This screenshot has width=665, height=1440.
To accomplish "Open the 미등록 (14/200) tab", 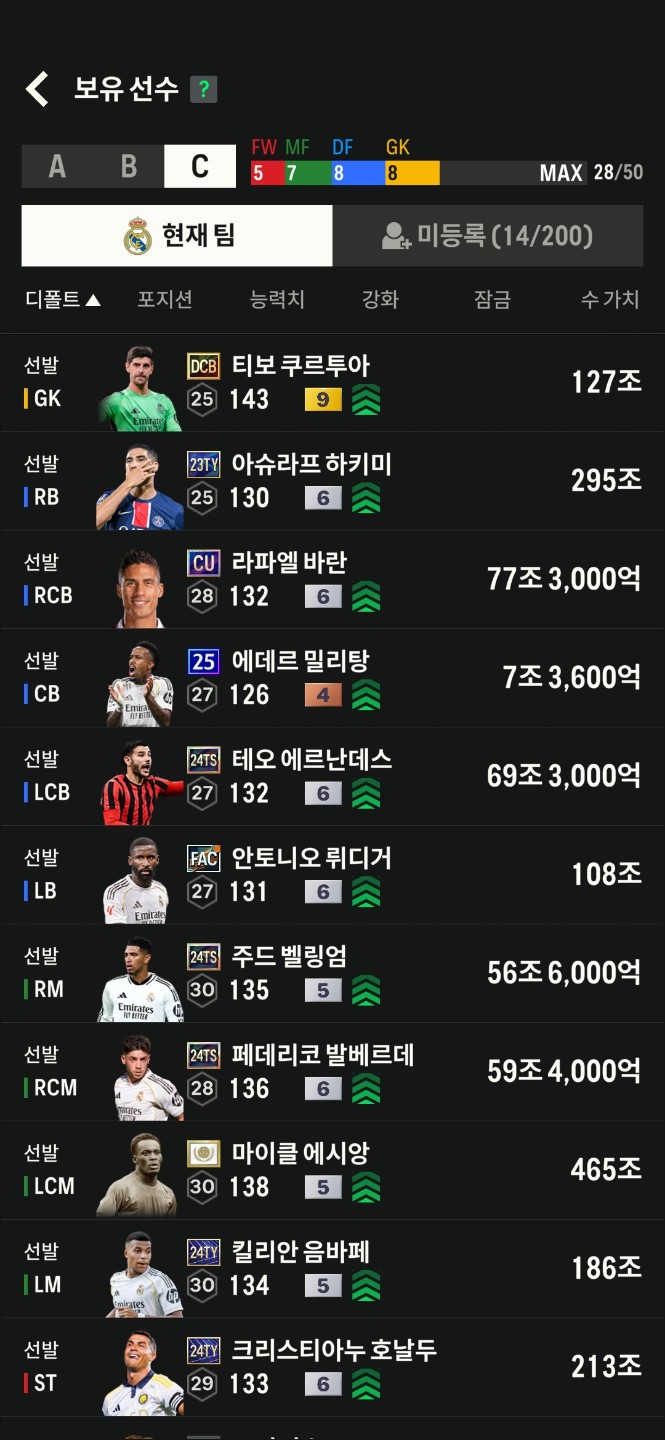I will click(487, 236).
